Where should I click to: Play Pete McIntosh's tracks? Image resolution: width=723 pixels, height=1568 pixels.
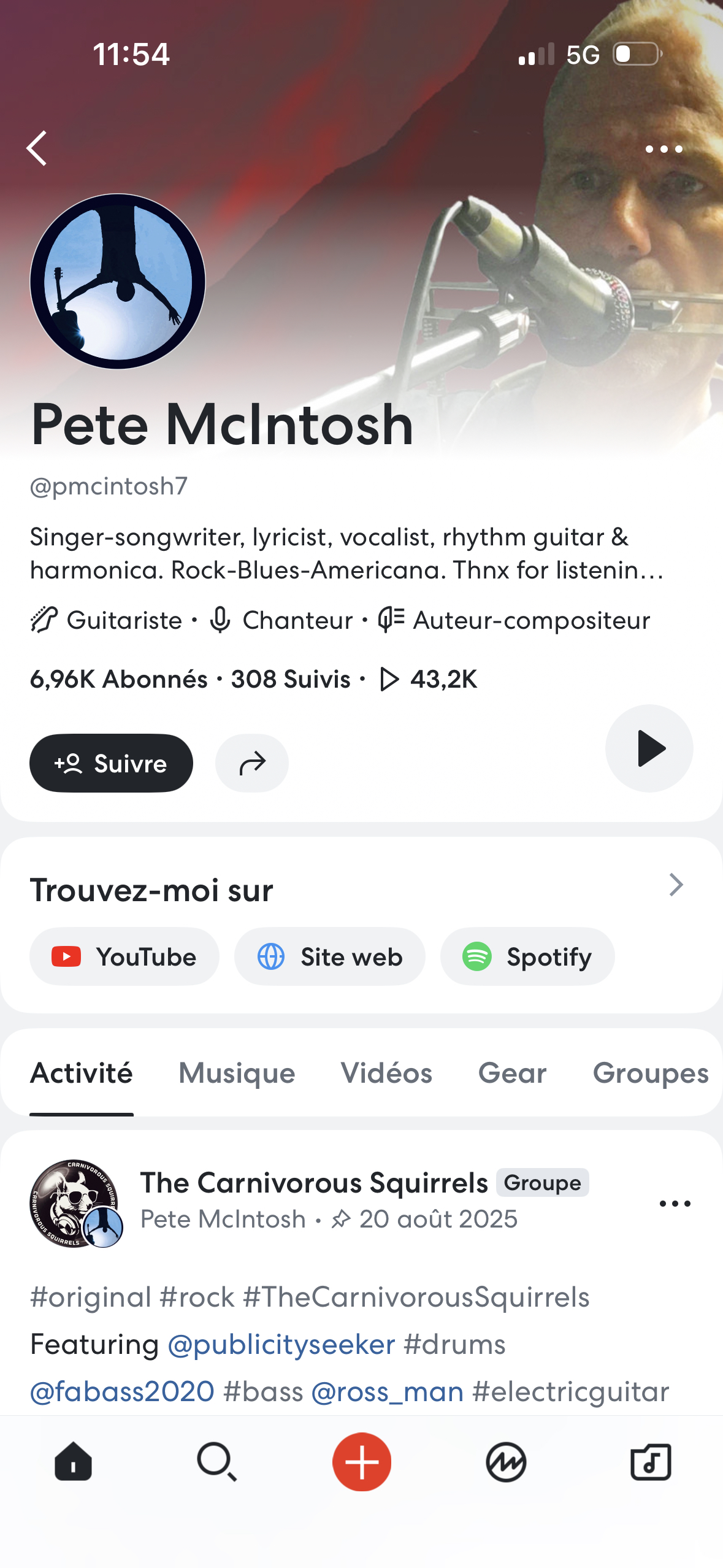coord(649,748)
